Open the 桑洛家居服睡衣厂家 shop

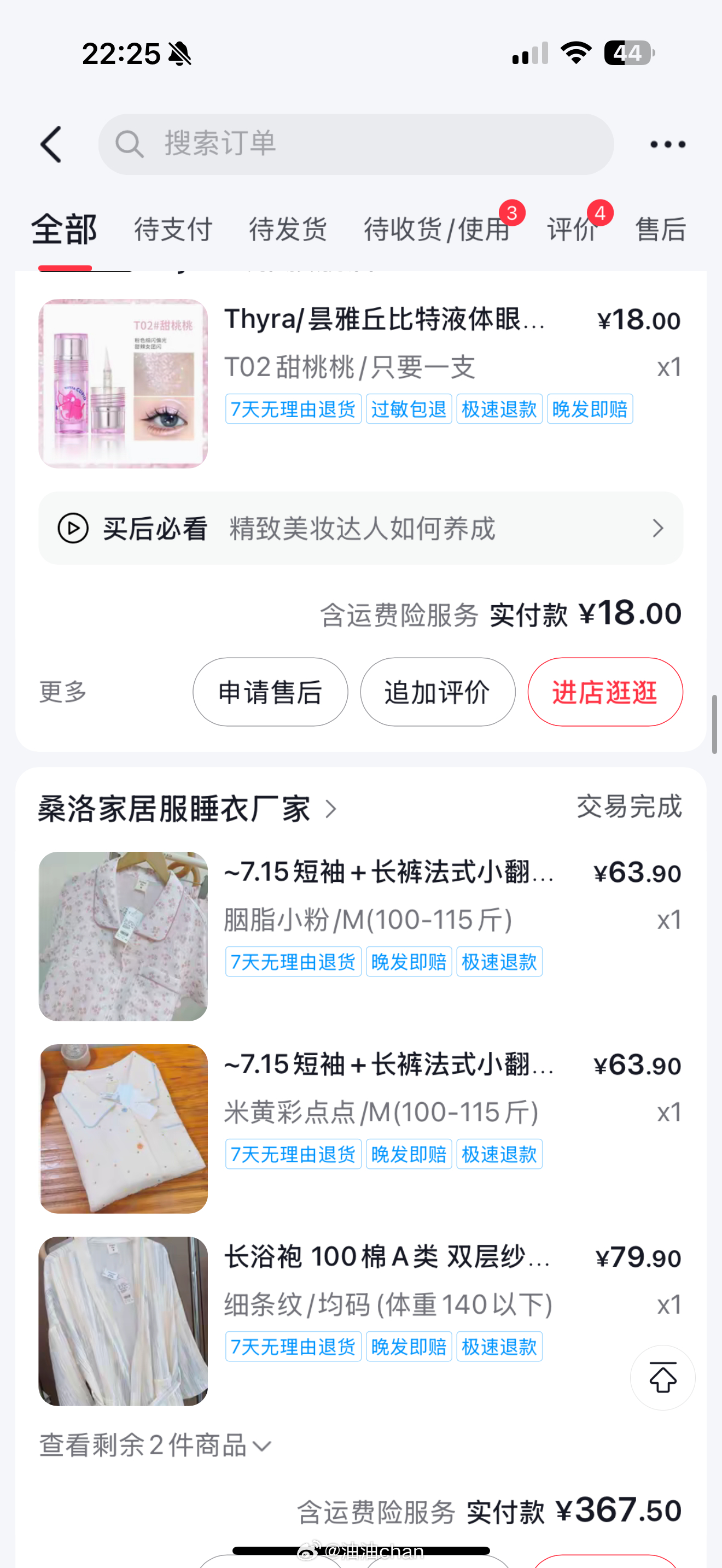(x=187, y=809)
